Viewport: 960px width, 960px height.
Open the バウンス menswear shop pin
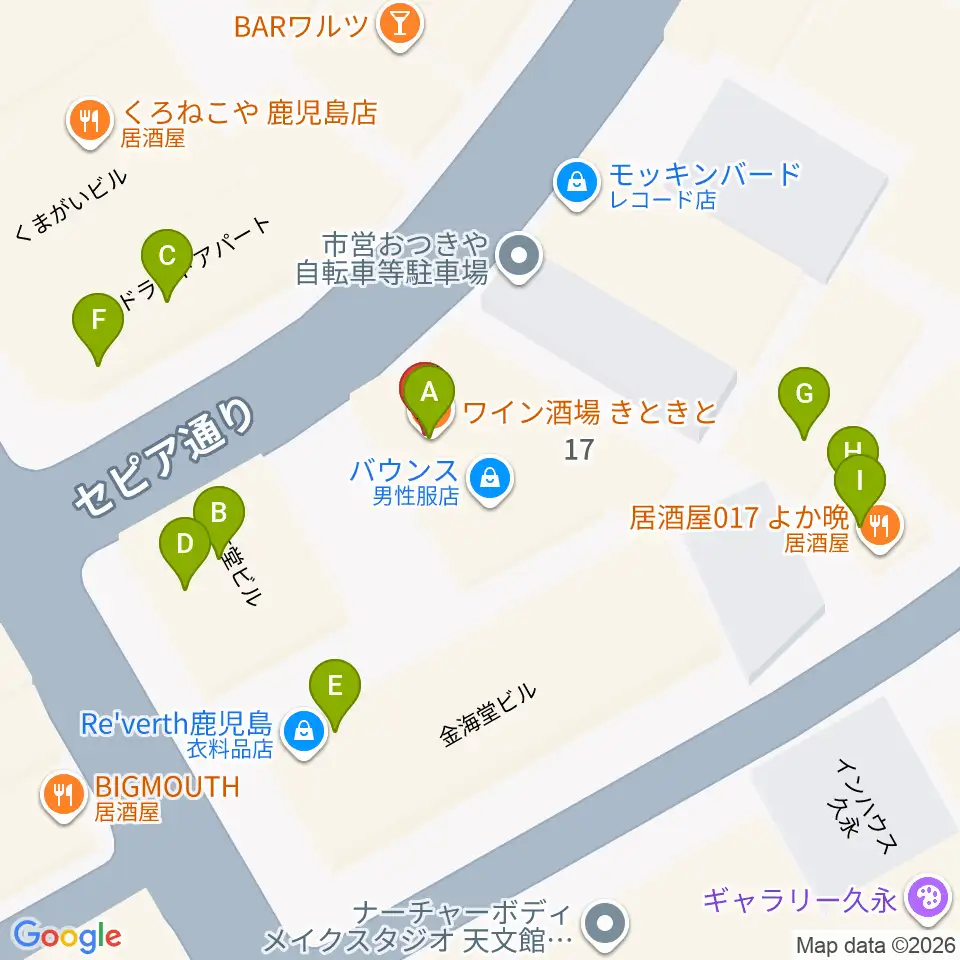click(x=490, y=480)
